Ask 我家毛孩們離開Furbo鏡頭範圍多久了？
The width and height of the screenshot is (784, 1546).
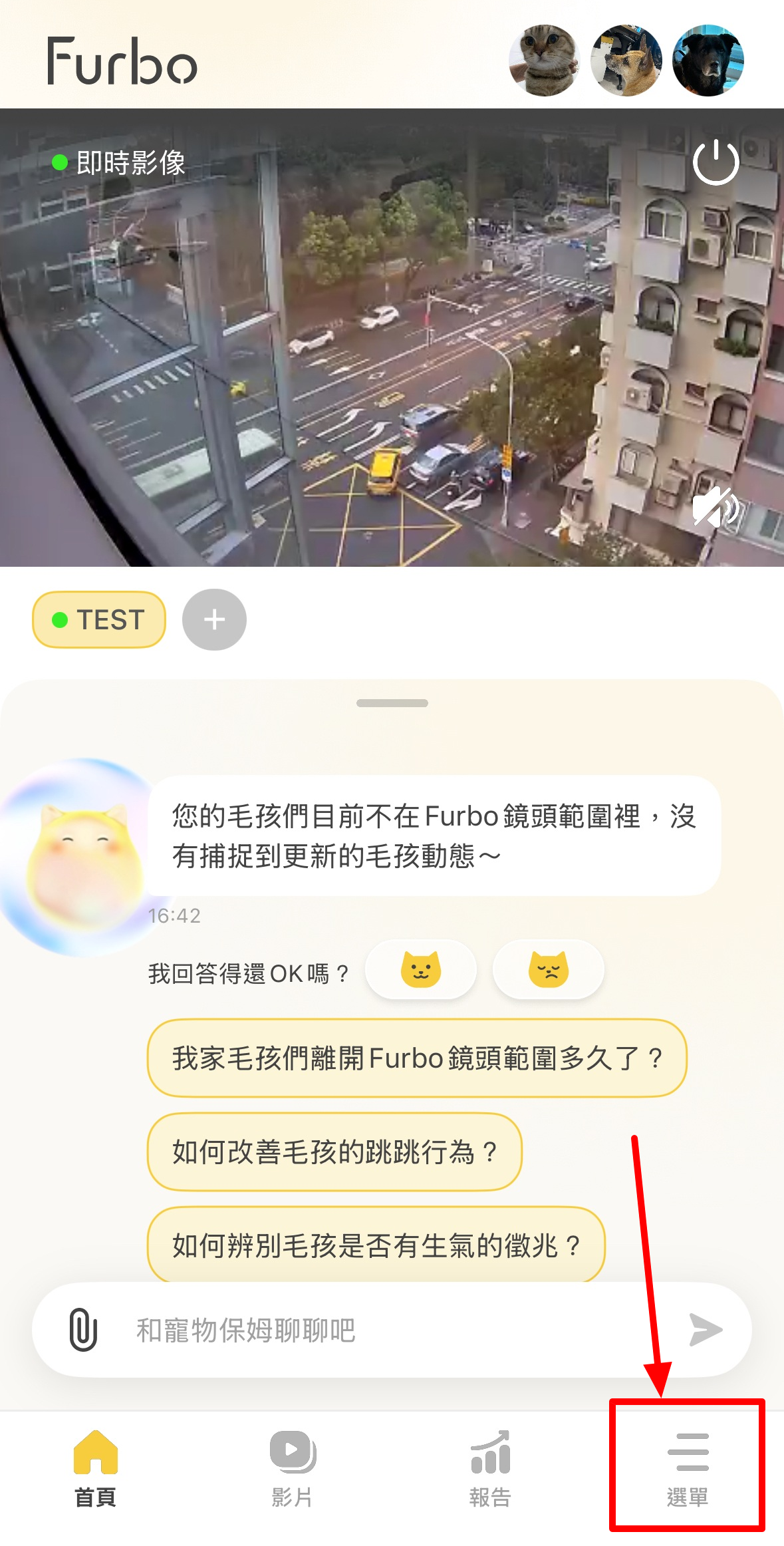416,1058
